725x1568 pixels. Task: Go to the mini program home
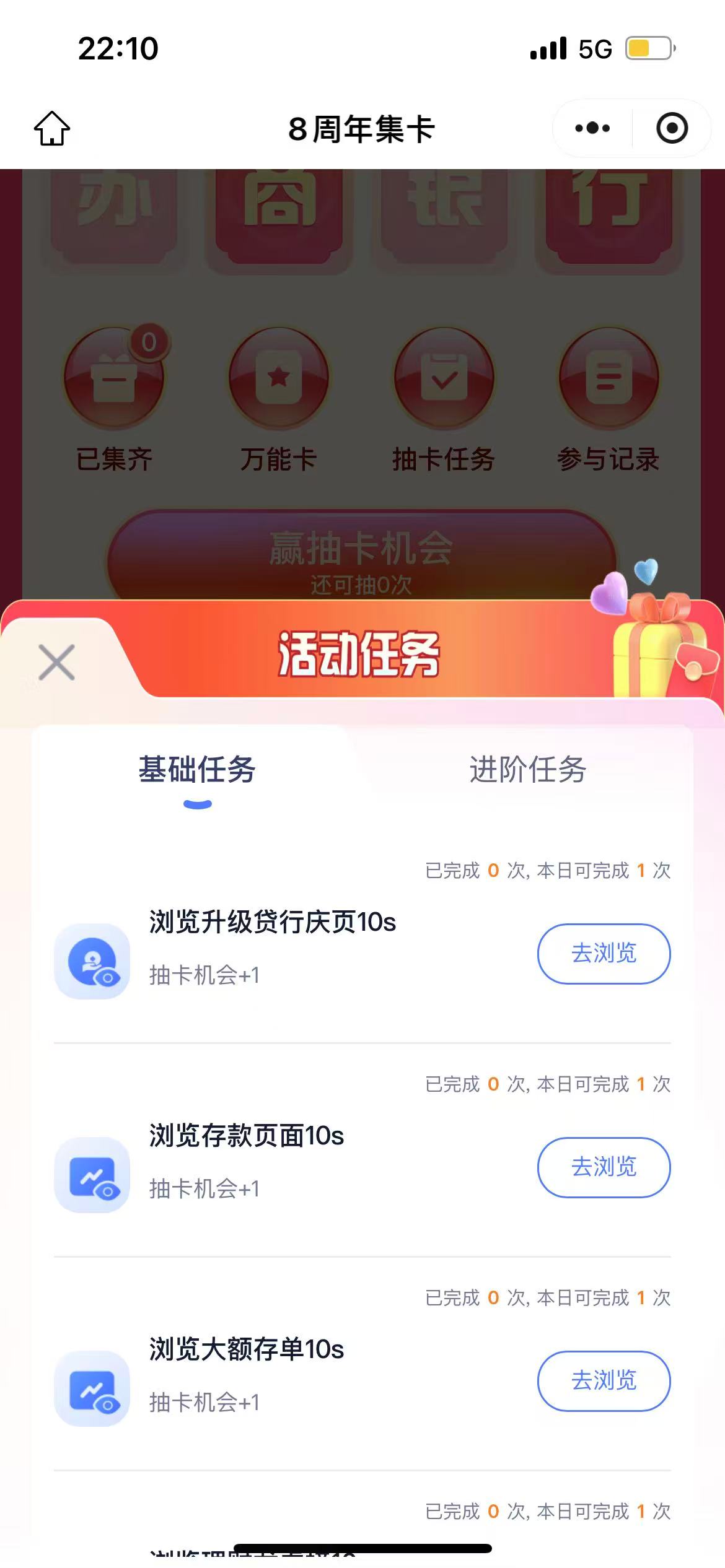point(52,128)
